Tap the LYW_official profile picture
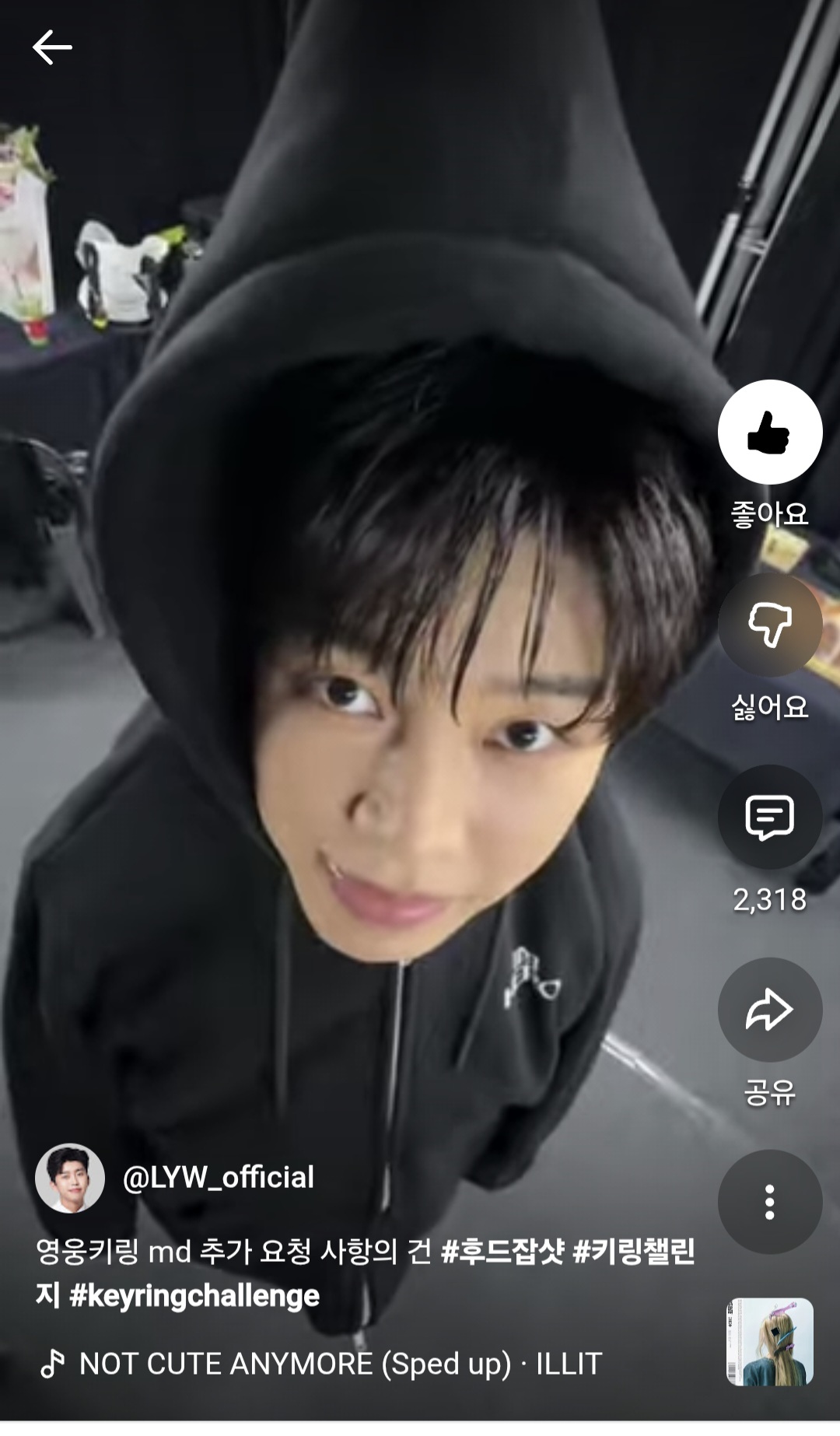This screenshot has width=840, height=1436. 70,1179
